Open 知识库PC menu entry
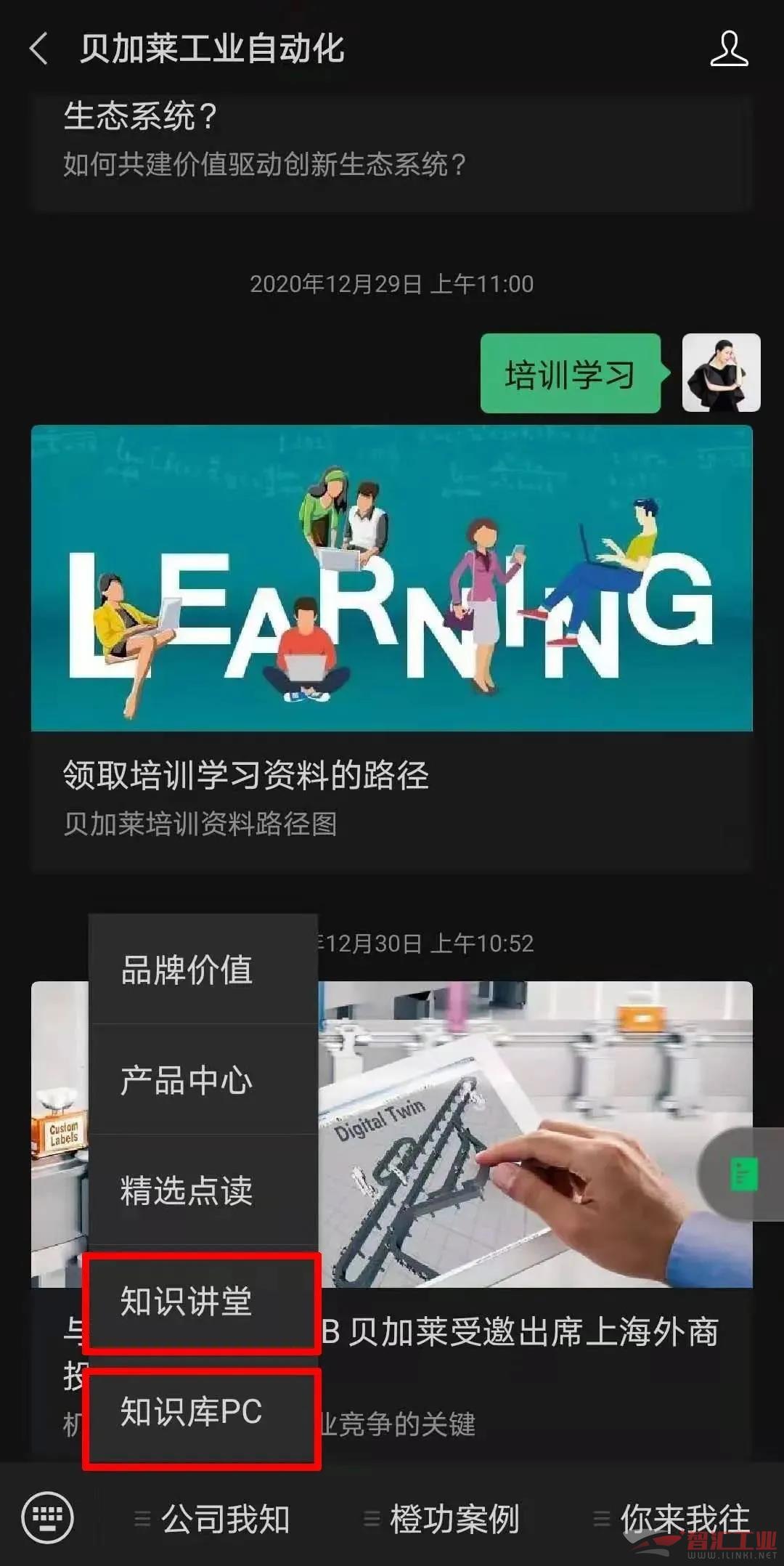 192,1412
